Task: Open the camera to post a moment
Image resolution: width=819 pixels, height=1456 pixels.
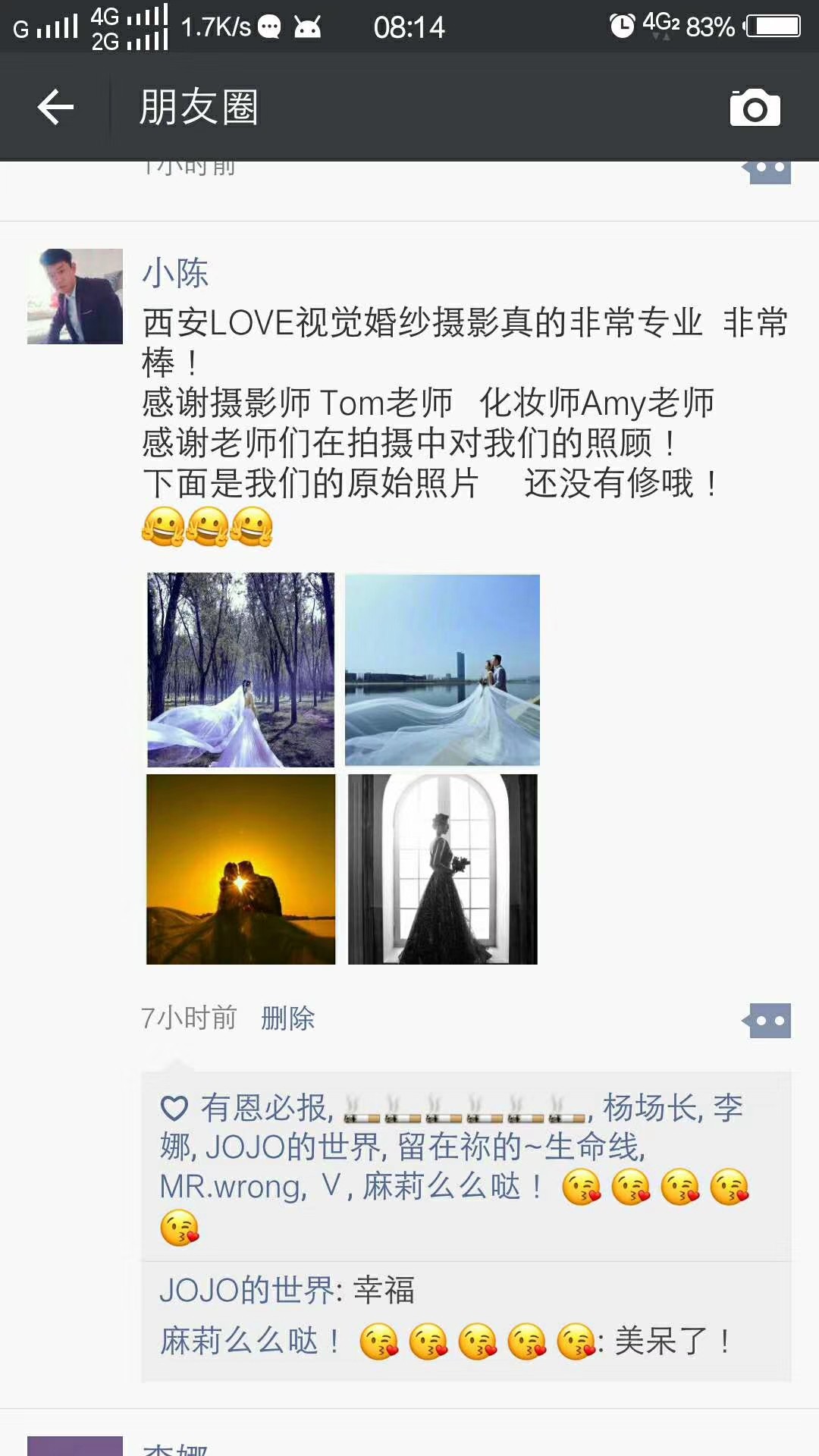Action: [755, 107]
